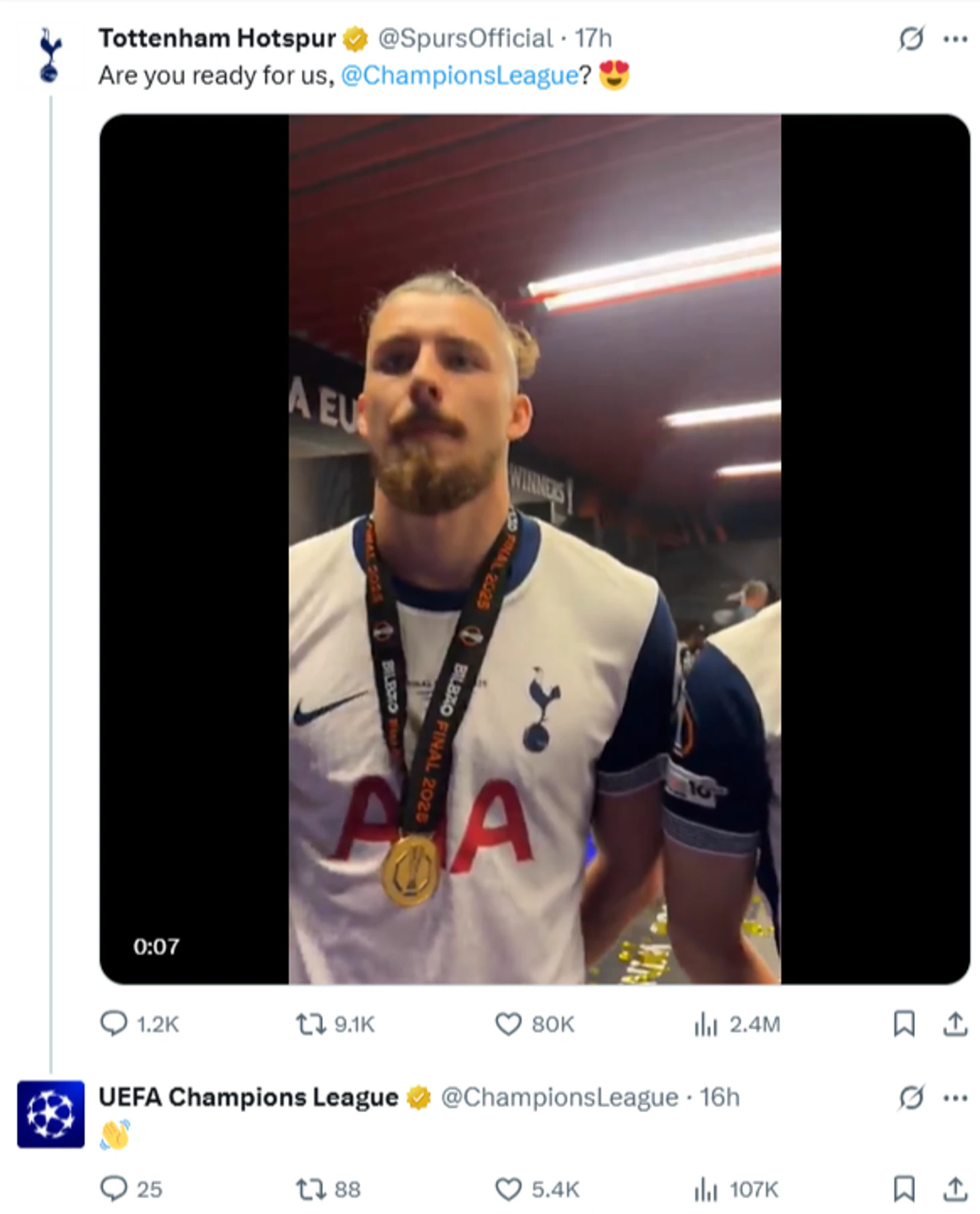Reply to the Tottenham Hotspur post
980x1214 pixels.
(113, 1024)
